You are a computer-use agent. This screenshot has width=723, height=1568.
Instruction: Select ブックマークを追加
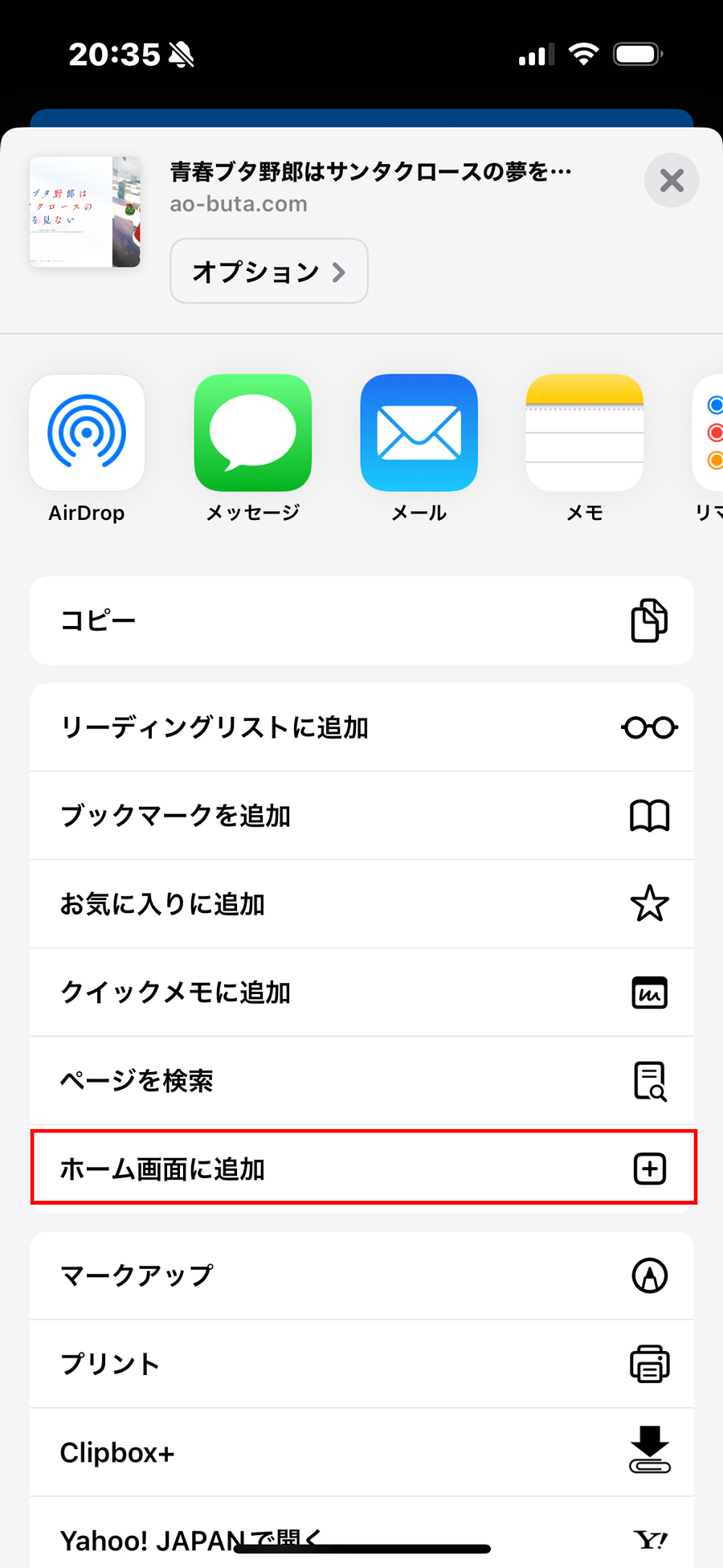coord(361,816)
